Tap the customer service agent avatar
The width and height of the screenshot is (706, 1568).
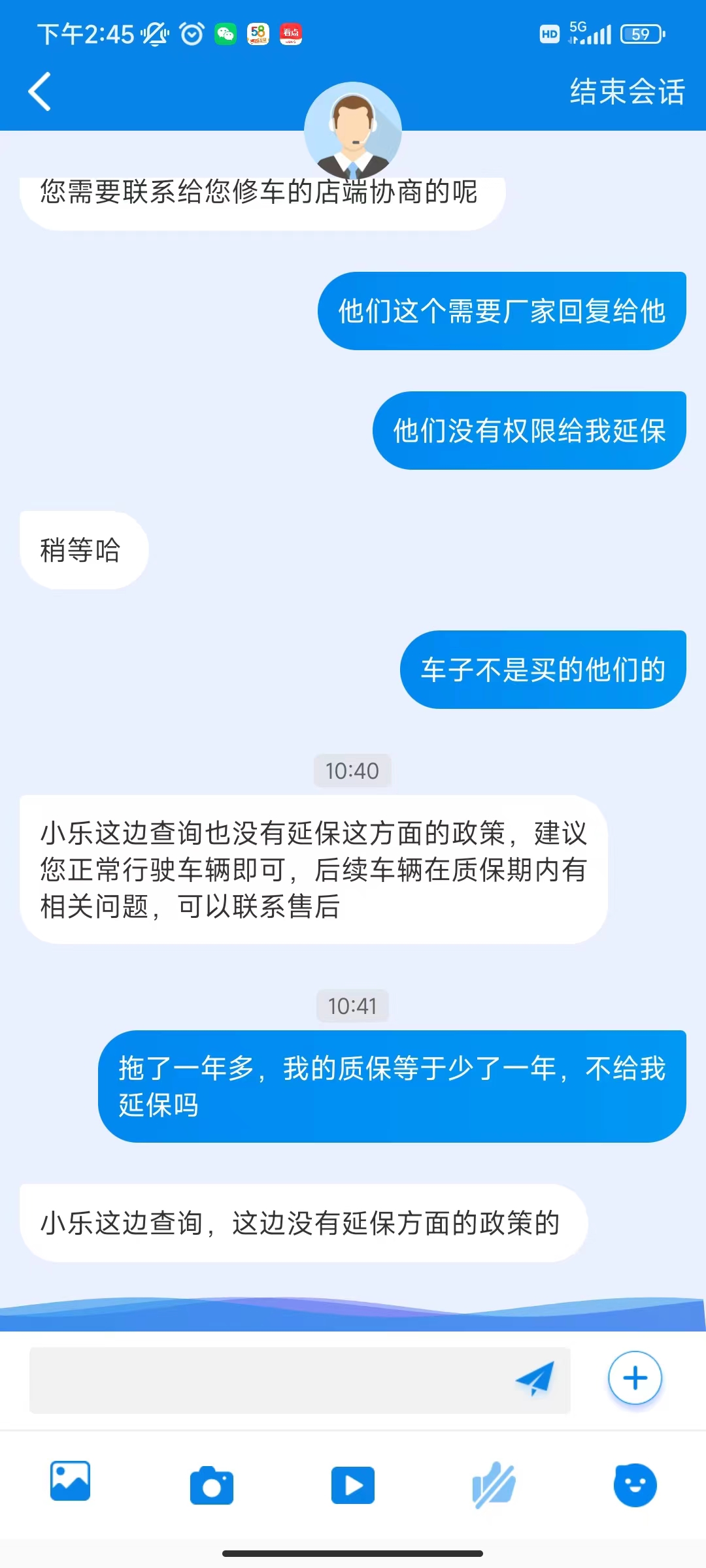(353, 131)
